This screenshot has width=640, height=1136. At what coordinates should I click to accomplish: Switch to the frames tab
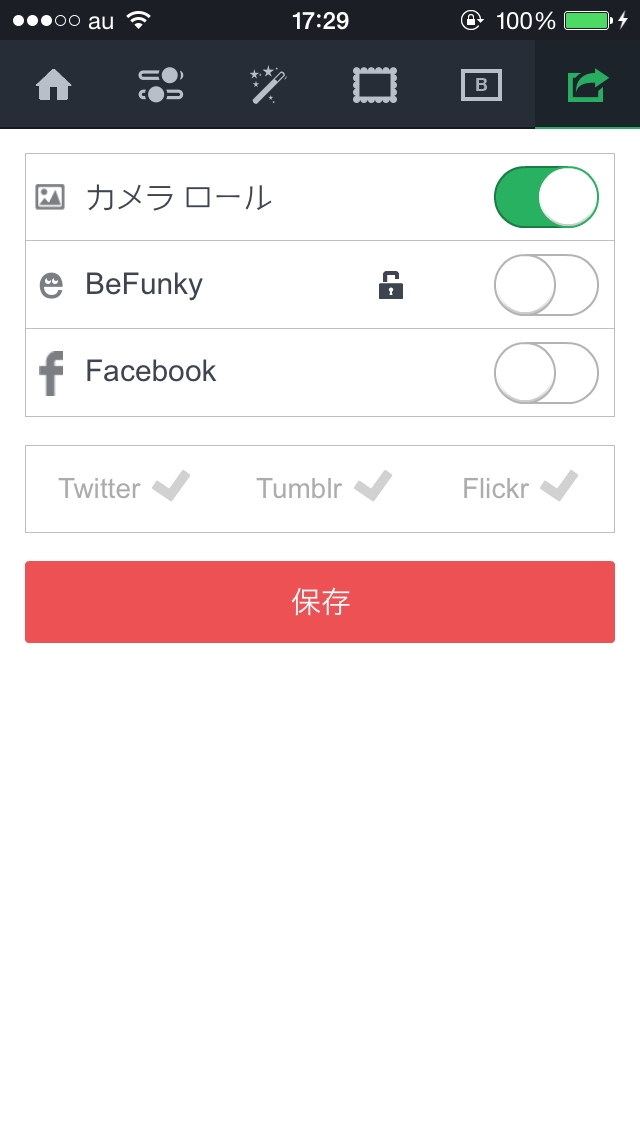tap(374, 85)
